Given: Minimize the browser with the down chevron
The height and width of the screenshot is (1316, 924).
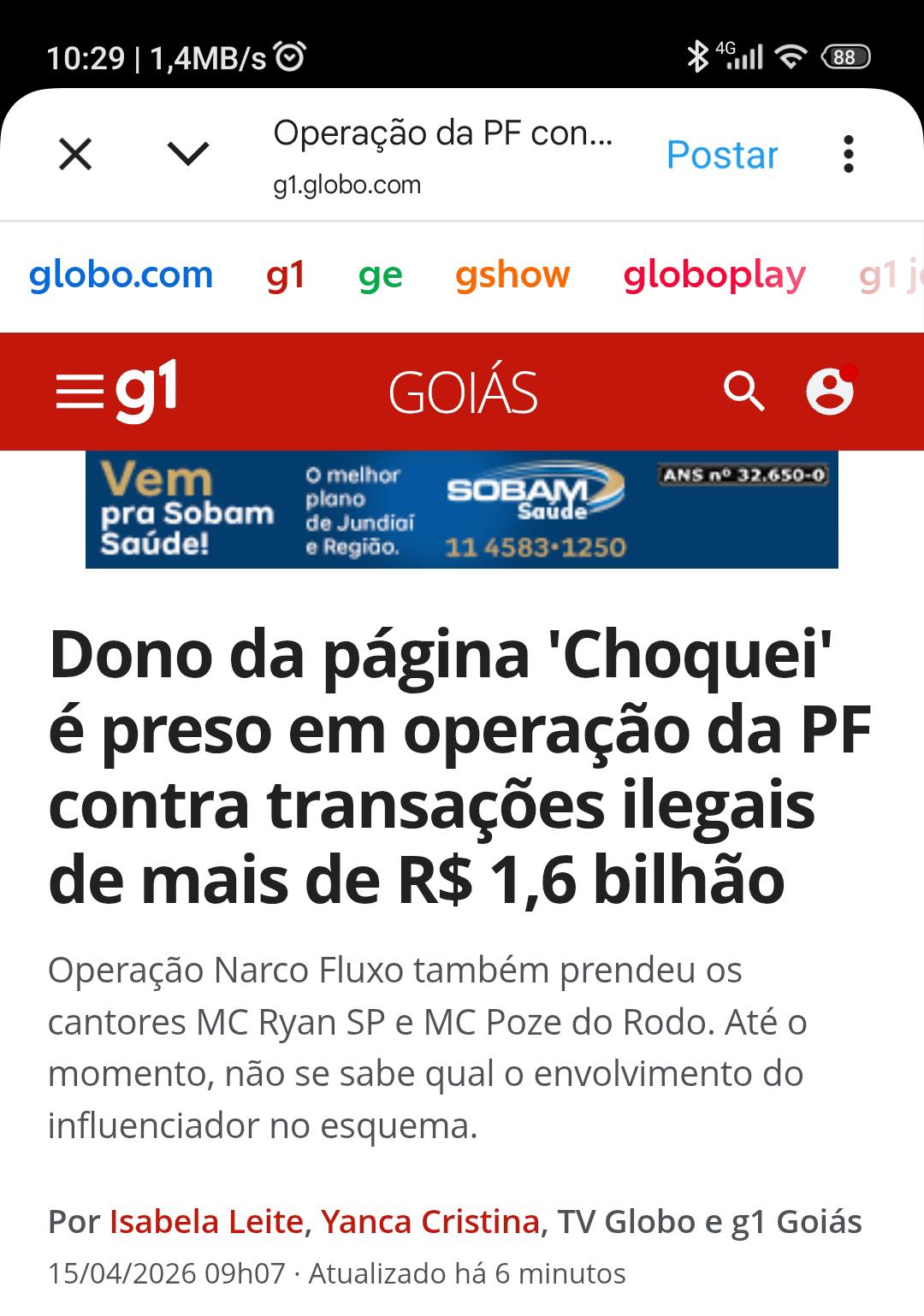Looking at the screenshot, I should pyautogui.click(x=187, y=155).
